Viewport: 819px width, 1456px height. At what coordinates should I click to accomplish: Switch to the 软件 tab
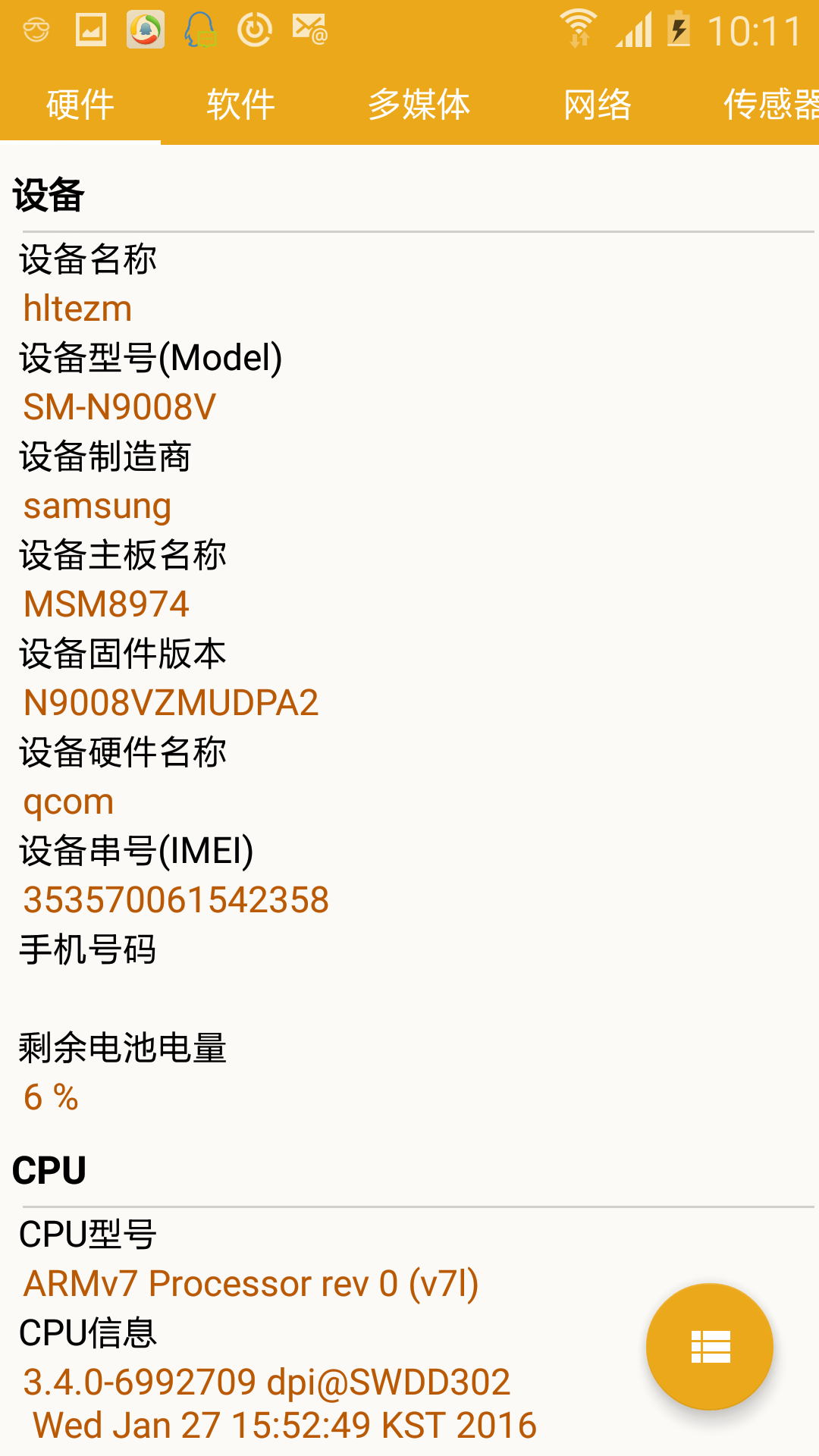click(240, 104)
